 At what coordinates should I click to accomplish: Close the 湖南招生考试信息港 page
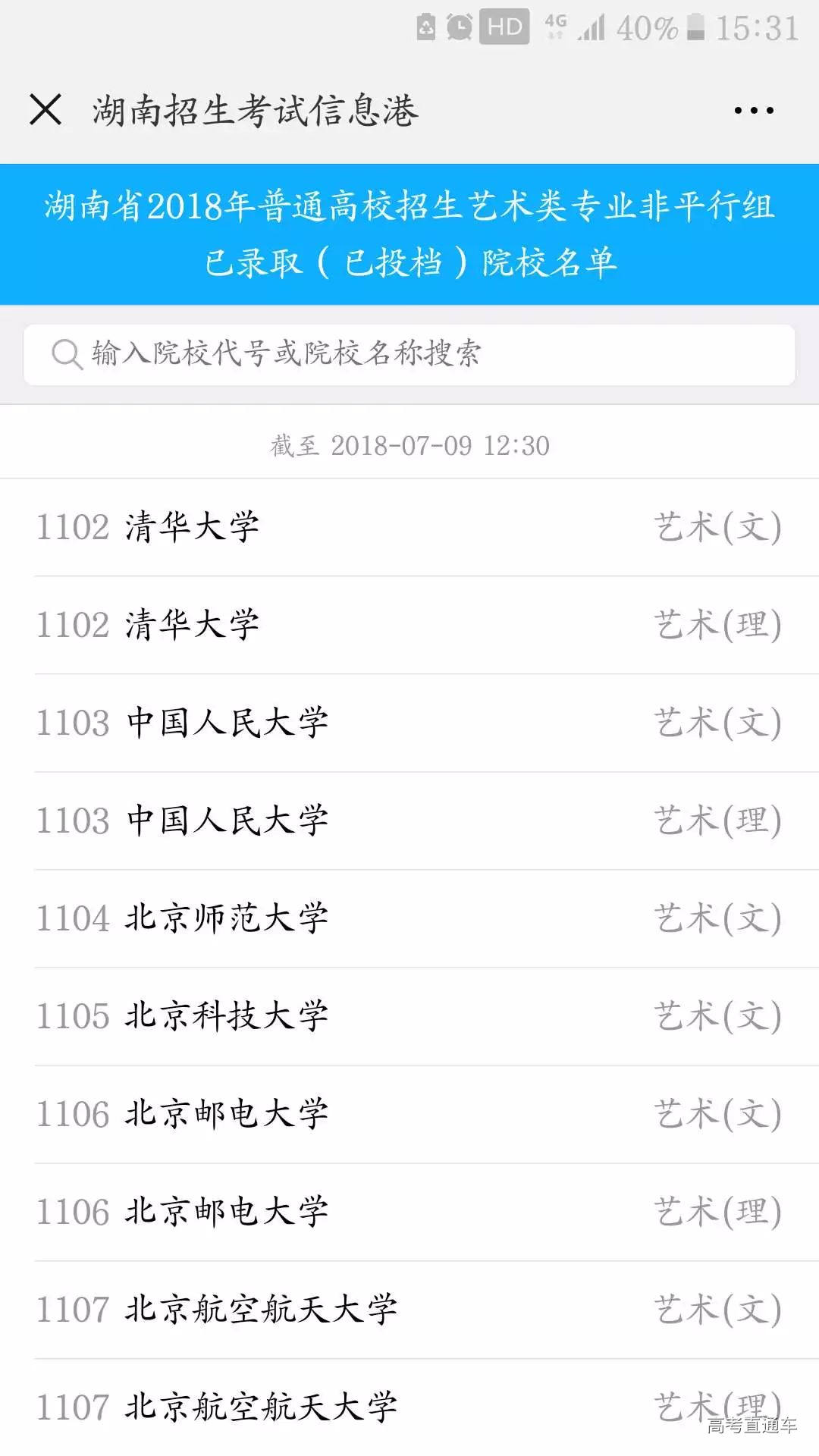tap(45, 110)
